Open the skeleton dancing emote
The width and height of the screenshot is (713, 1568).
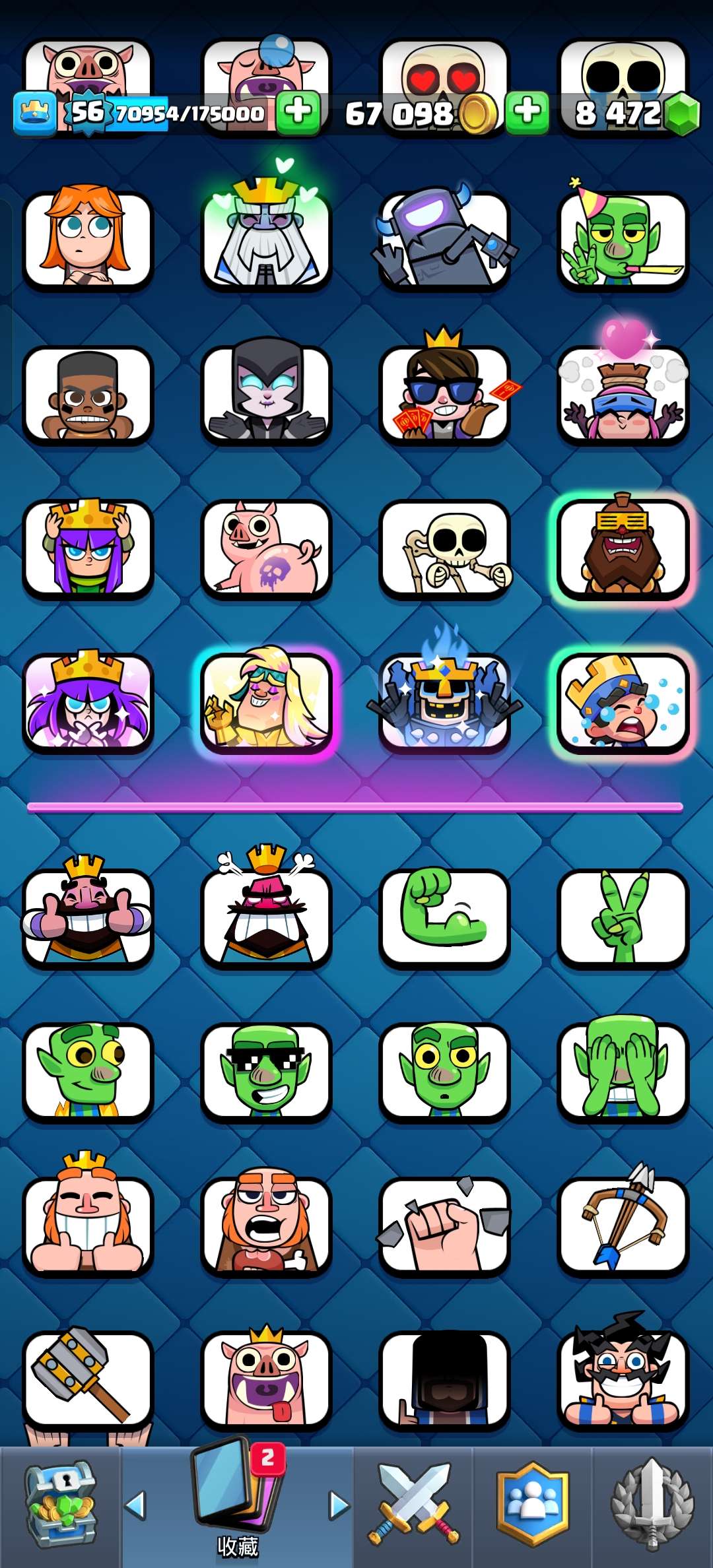[444, 549]
